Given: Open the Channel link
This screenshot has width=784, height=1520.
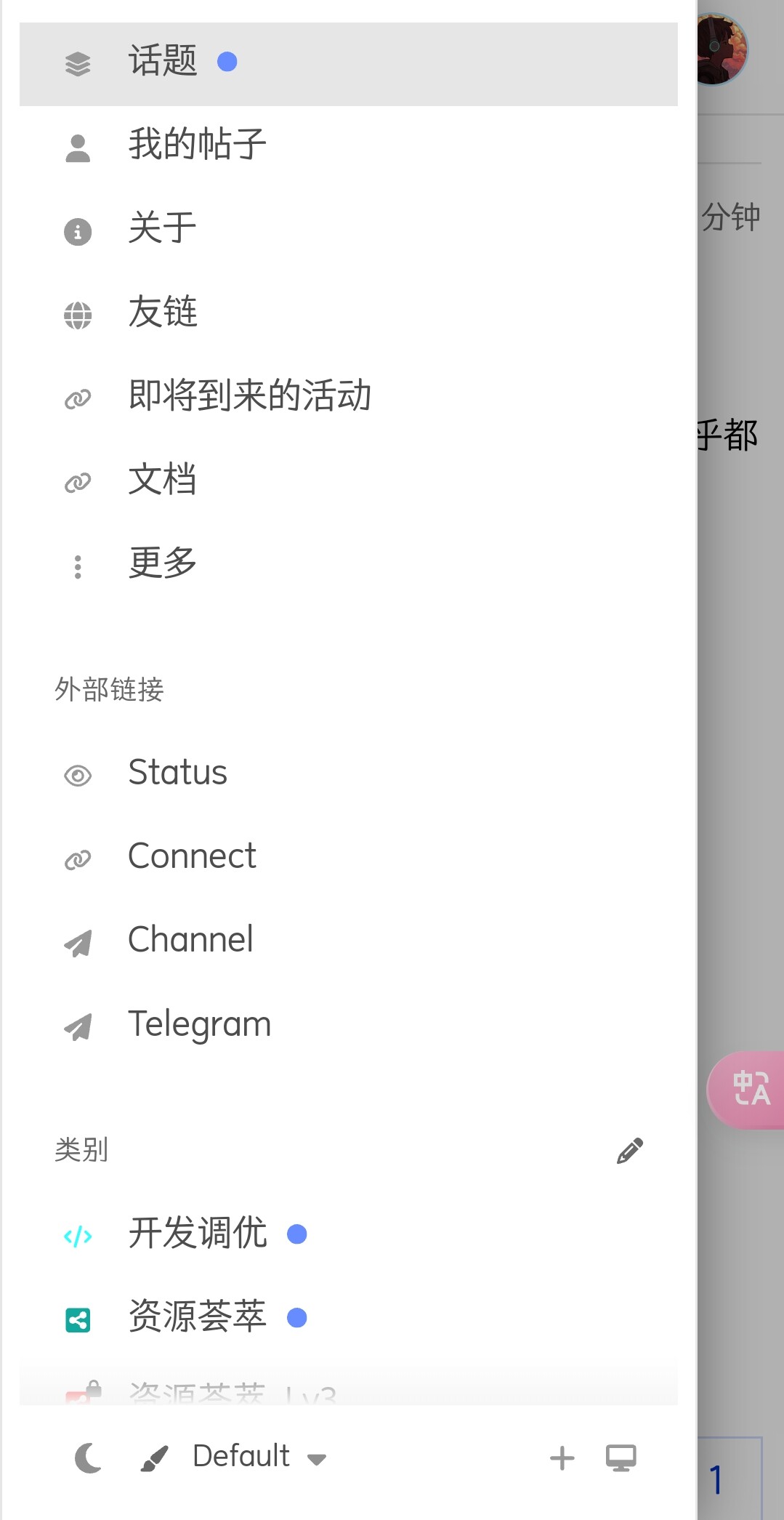Looking at the screenshot, I should click(348, 940).
